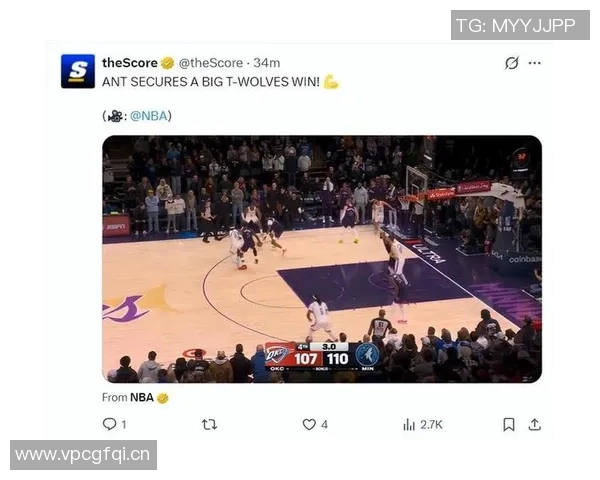Share theScore's post

[x=534, y=424]
